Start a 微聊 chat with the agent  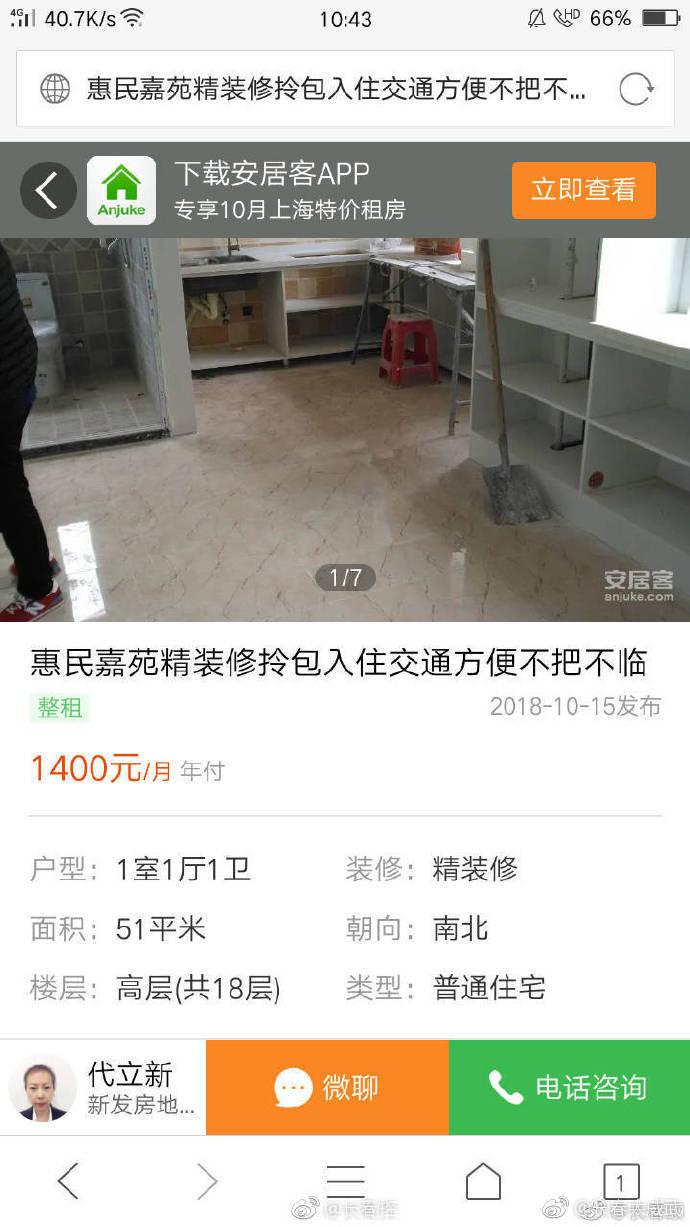327,1087
